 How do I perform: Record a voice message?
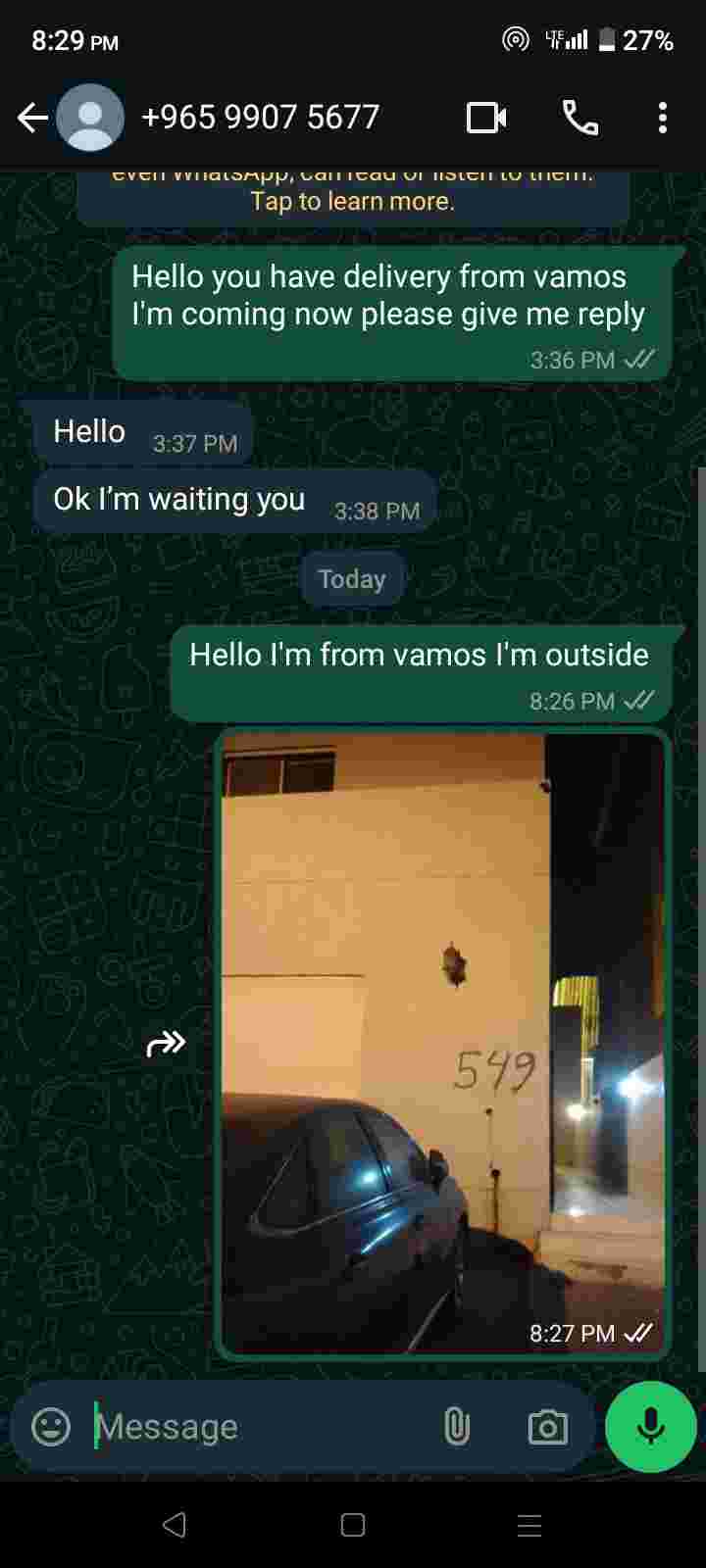click(x=650, y=1427)
